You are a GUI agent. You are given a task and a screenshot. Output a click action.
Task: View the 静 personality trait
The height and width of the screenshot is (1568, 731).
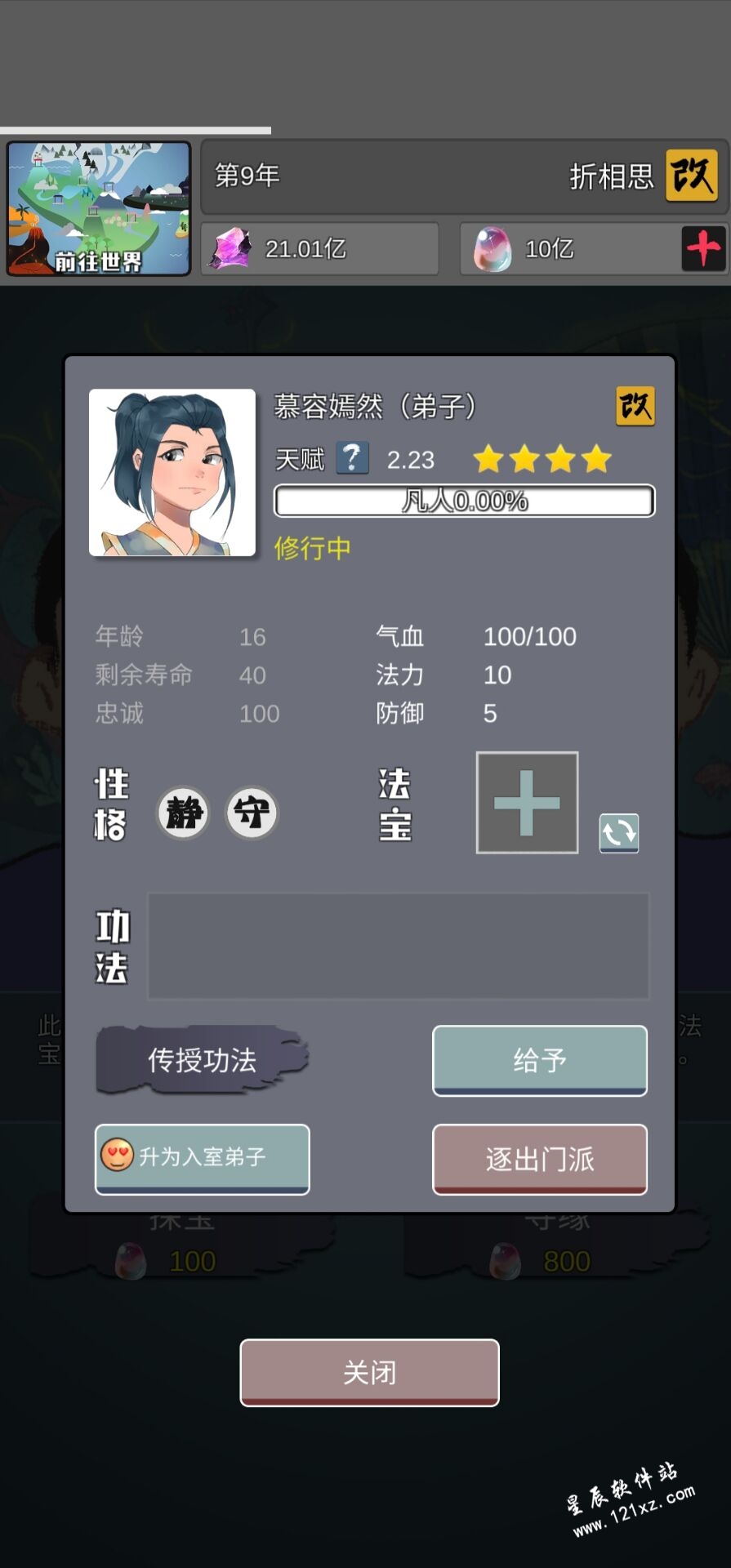click(x=183, y=813)
